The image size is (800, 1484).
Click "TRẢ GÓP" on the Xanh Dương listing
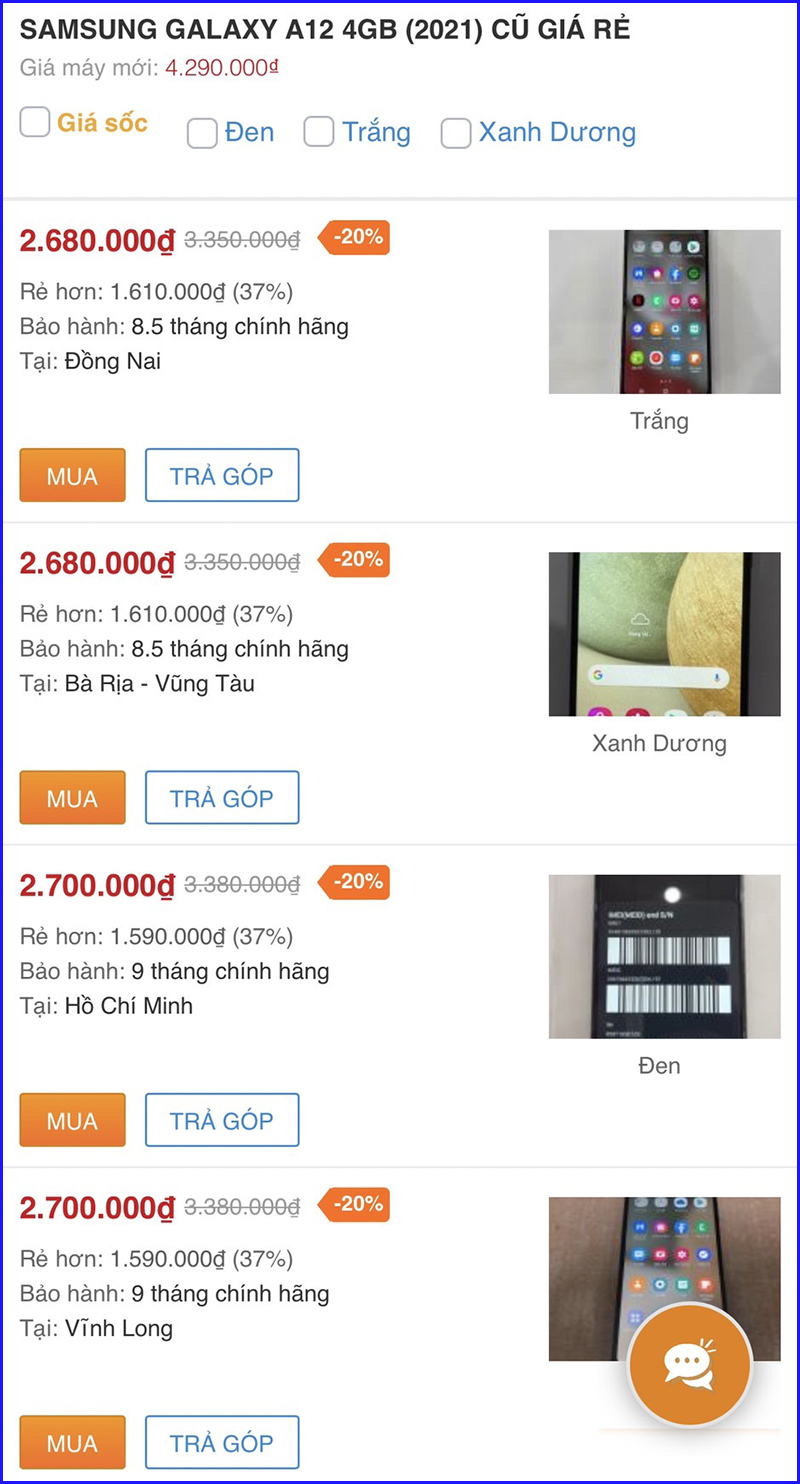pos(222,797)
